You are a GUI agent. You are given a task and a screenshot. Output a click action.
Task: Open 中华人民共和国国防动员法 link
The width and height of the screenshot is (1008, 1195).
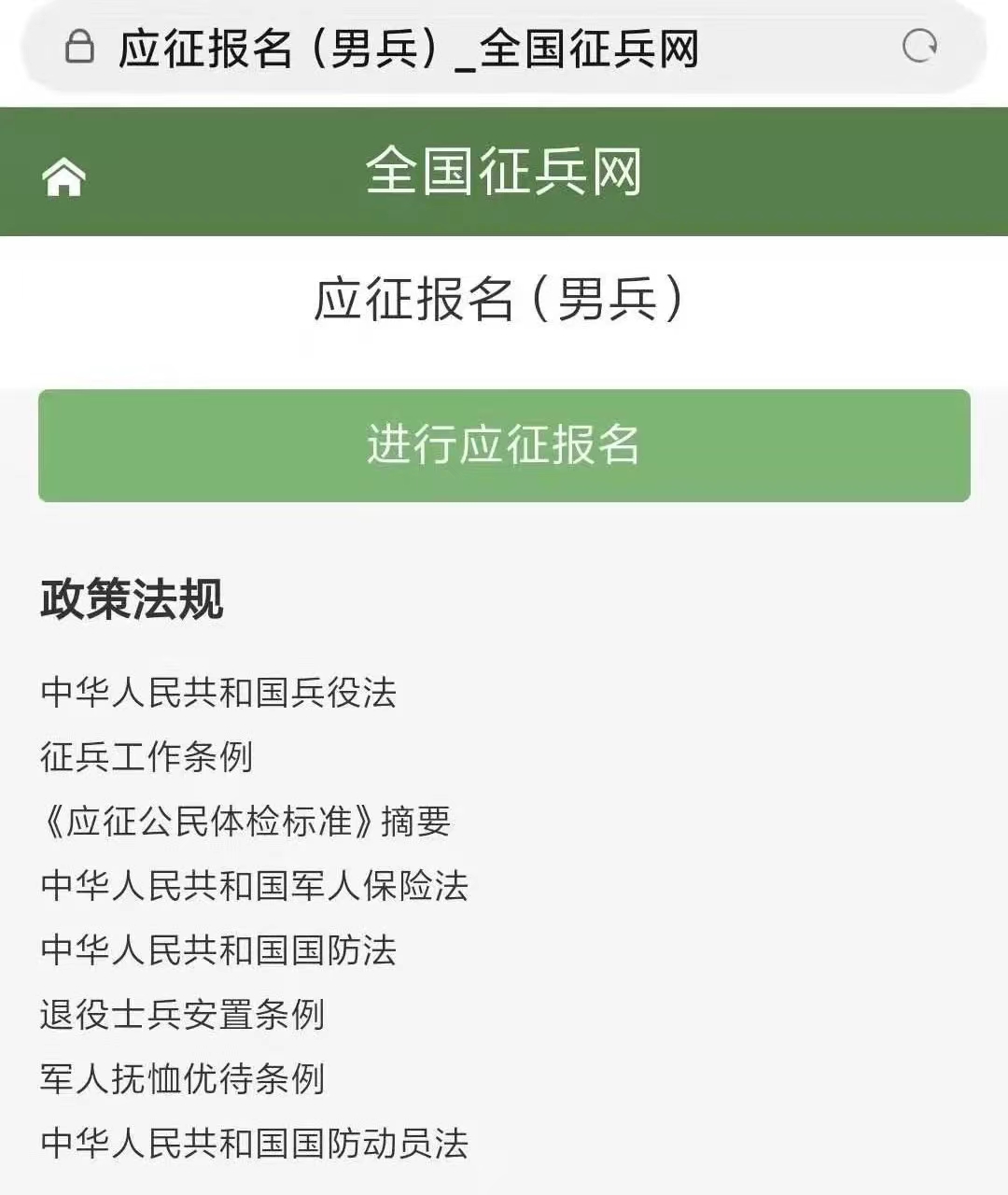[254, 1143]
